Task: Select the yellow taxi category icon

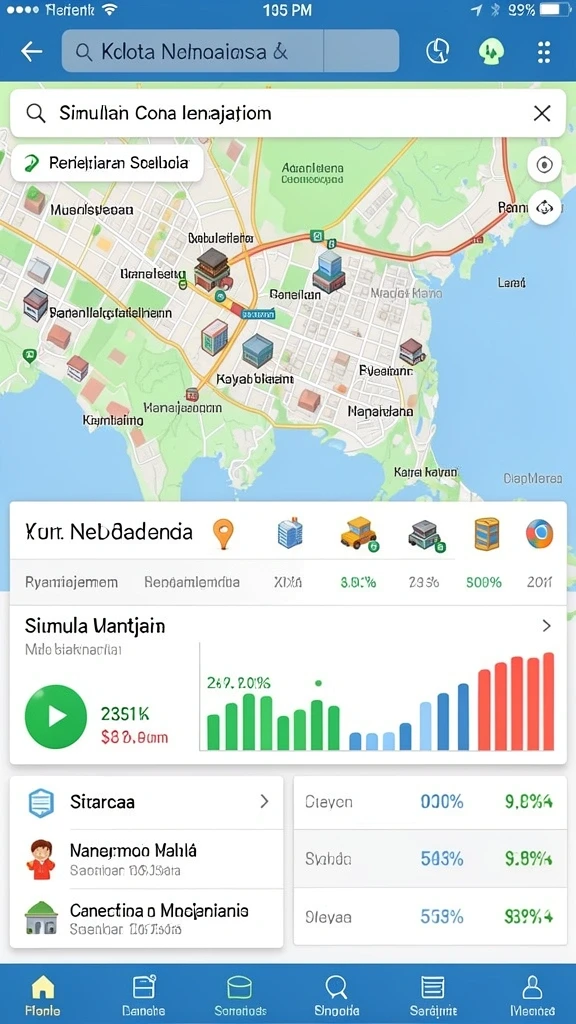Action: coord(359,533)
